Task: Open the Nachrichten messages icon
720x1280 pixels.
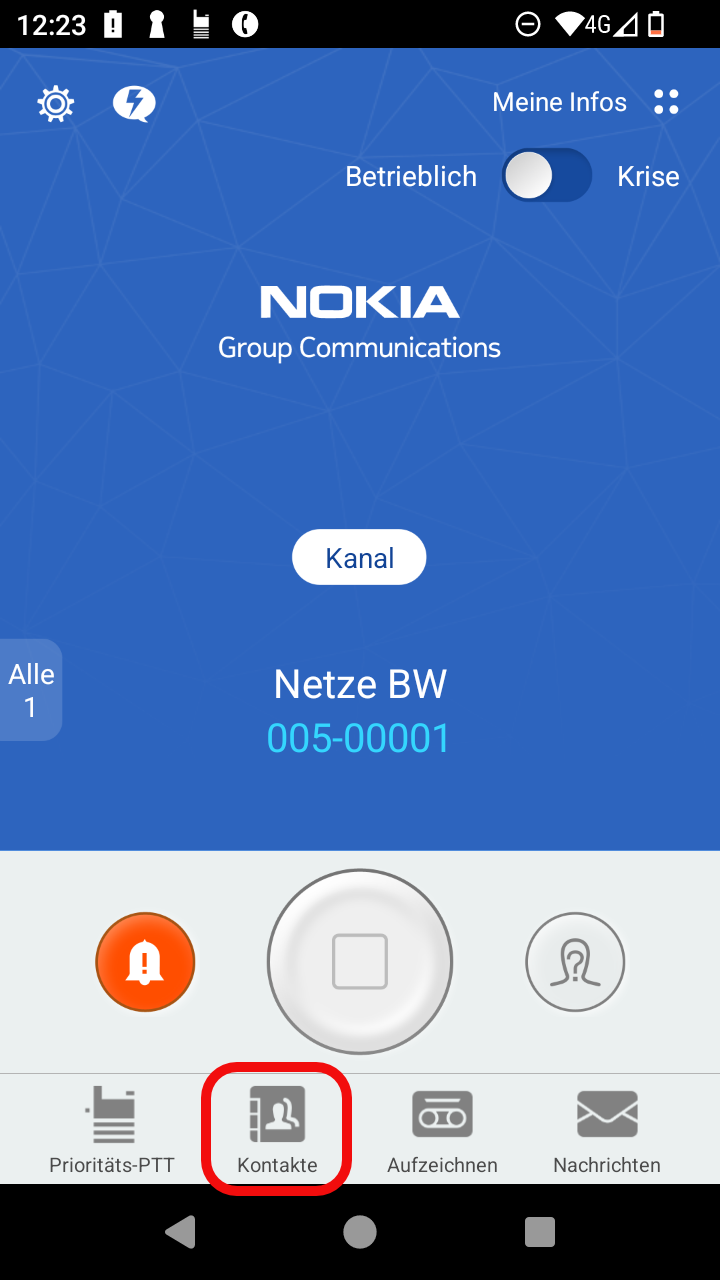Action: tap(607, 1113)
